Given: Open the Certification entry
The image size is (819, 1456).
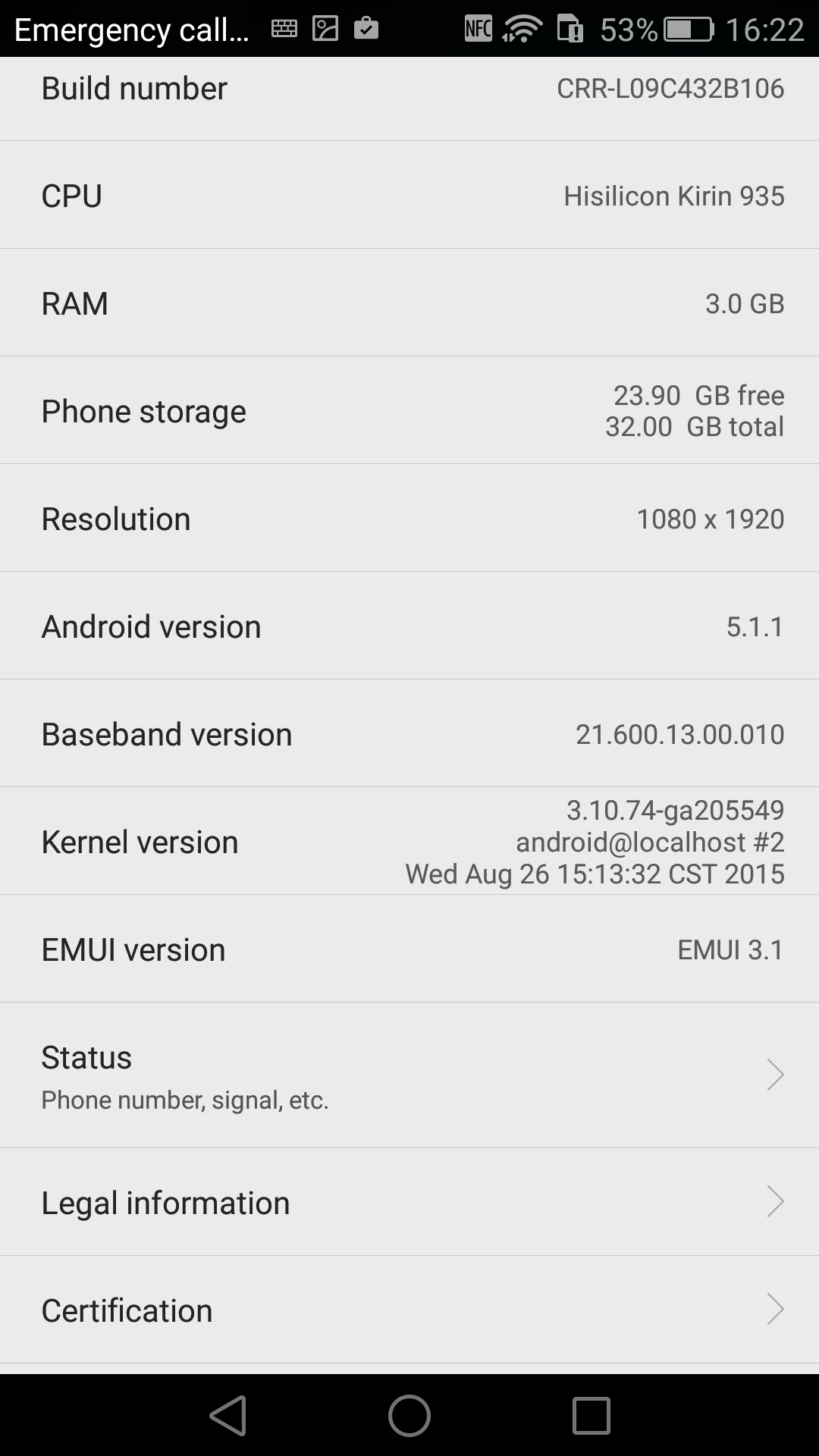Looking at the screenshot, I should (x=409, y=1310).
